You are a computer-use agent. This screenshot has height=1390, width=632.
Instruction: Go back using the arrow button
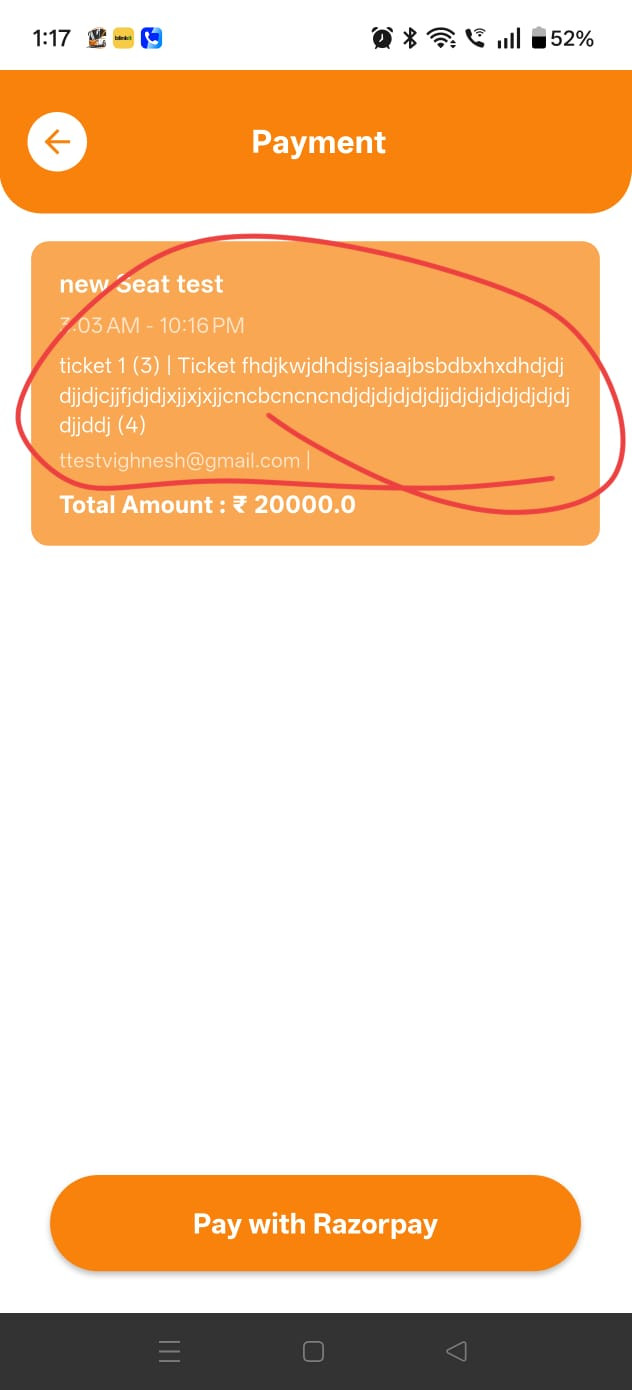pos(57,142)
